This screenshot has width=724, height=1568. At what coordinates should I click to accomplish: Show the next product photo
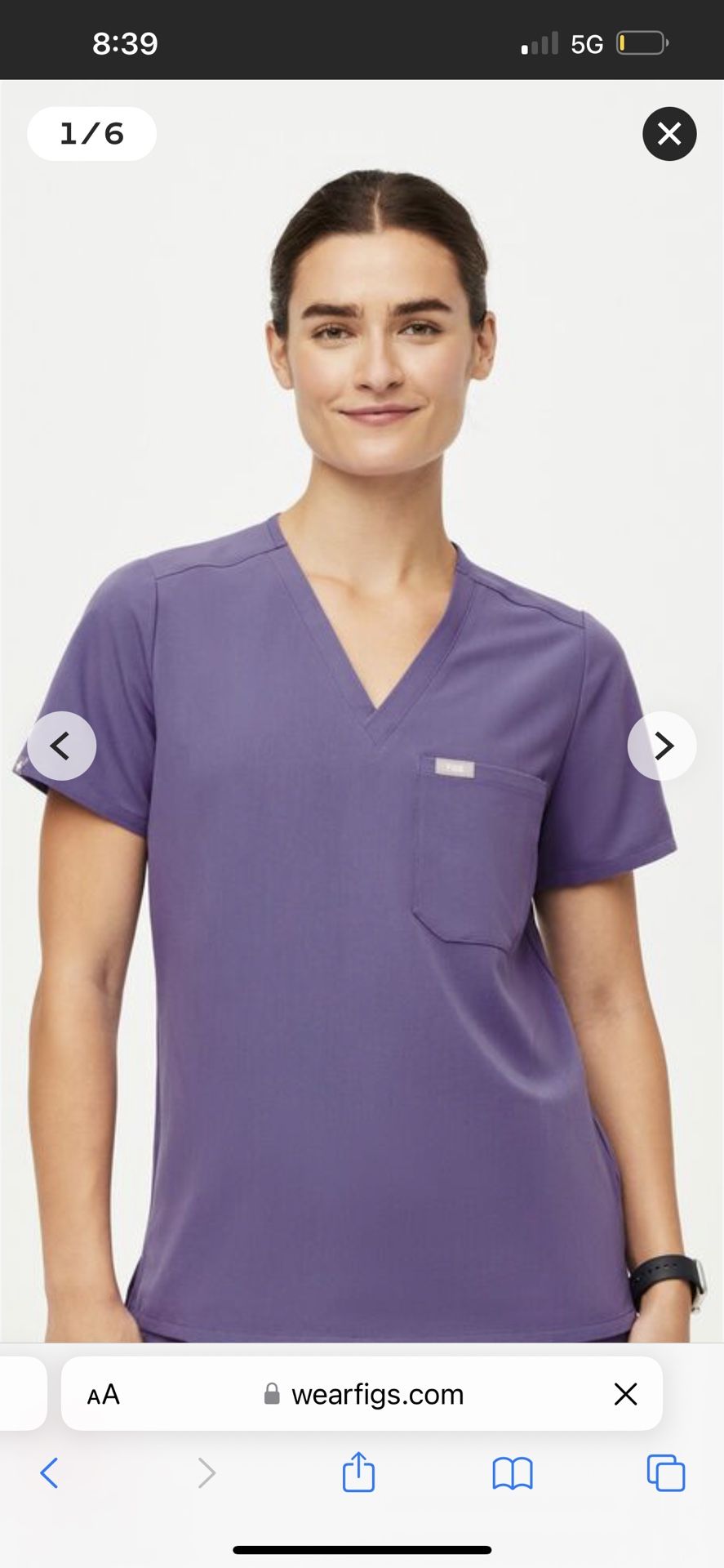(662, 746)
